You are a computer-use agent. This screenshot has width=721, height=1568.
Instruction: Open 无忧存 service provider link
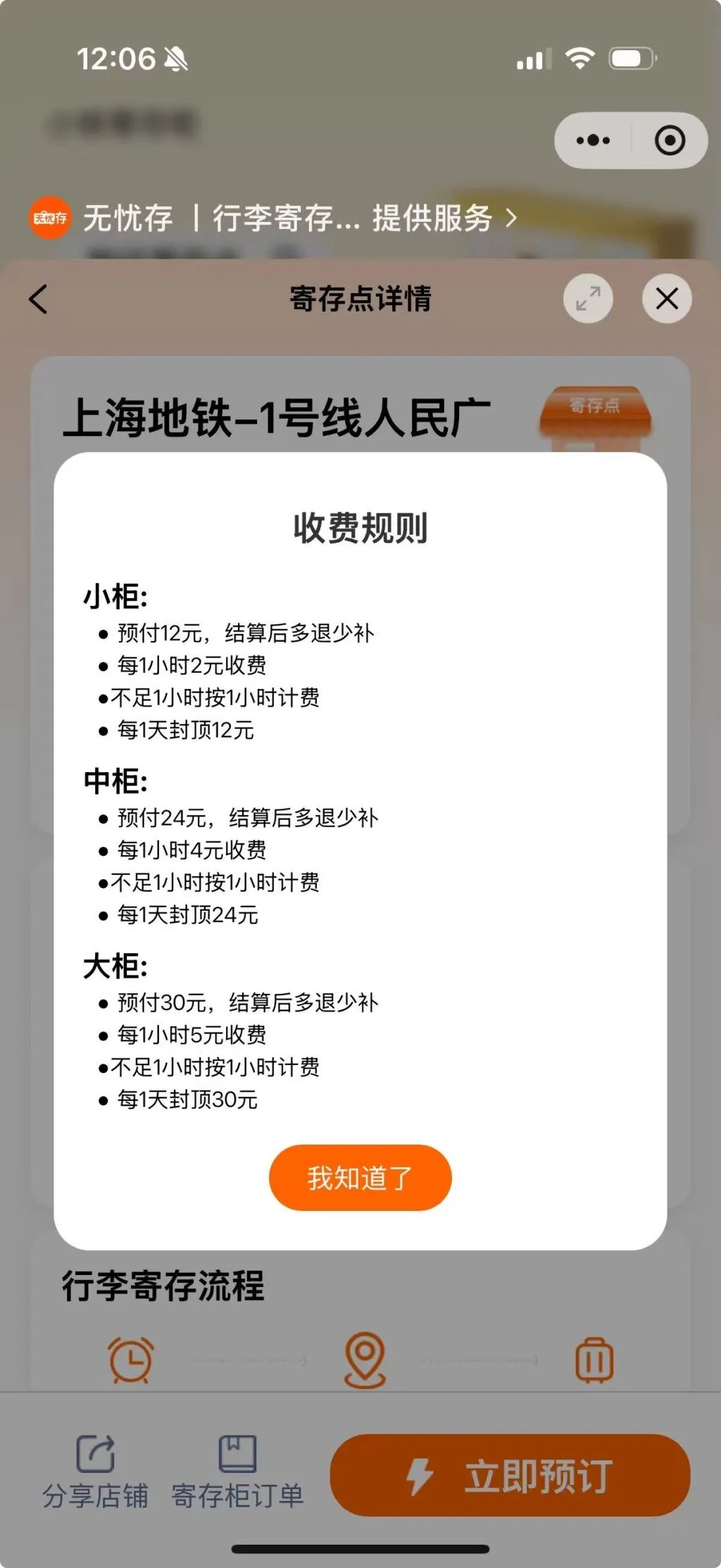pos(275,218)
